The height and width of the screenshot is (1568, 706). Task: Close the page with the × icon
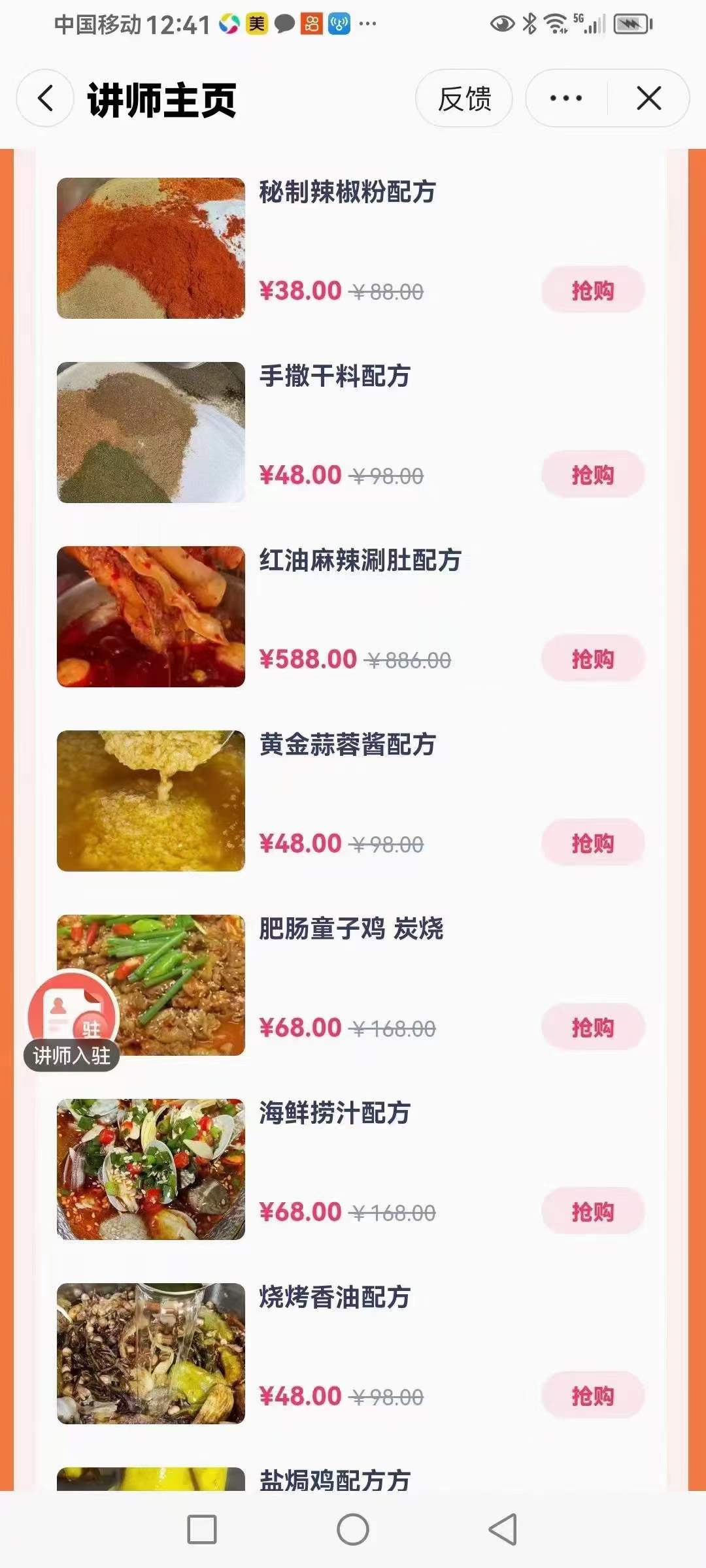648,98
